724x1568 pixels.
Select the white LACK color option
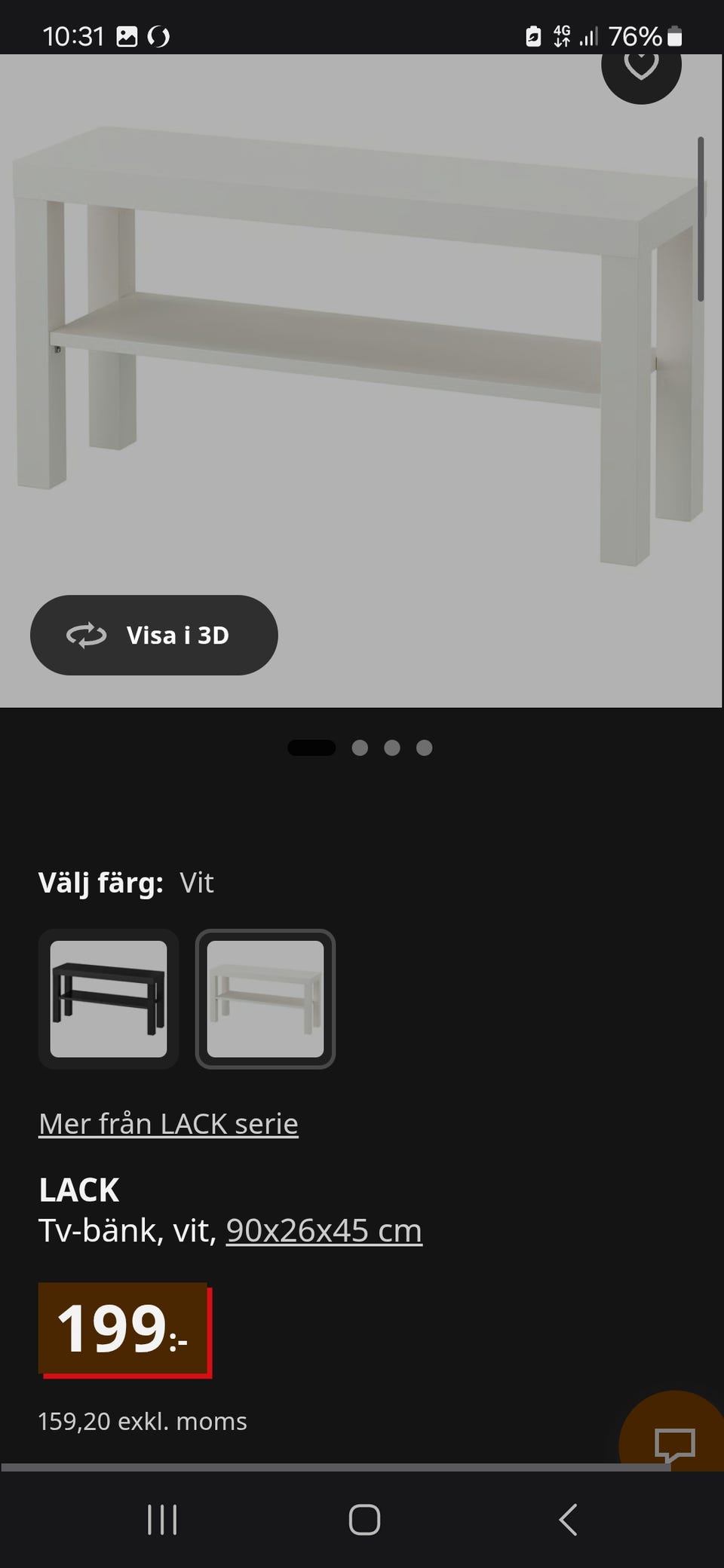265,999
